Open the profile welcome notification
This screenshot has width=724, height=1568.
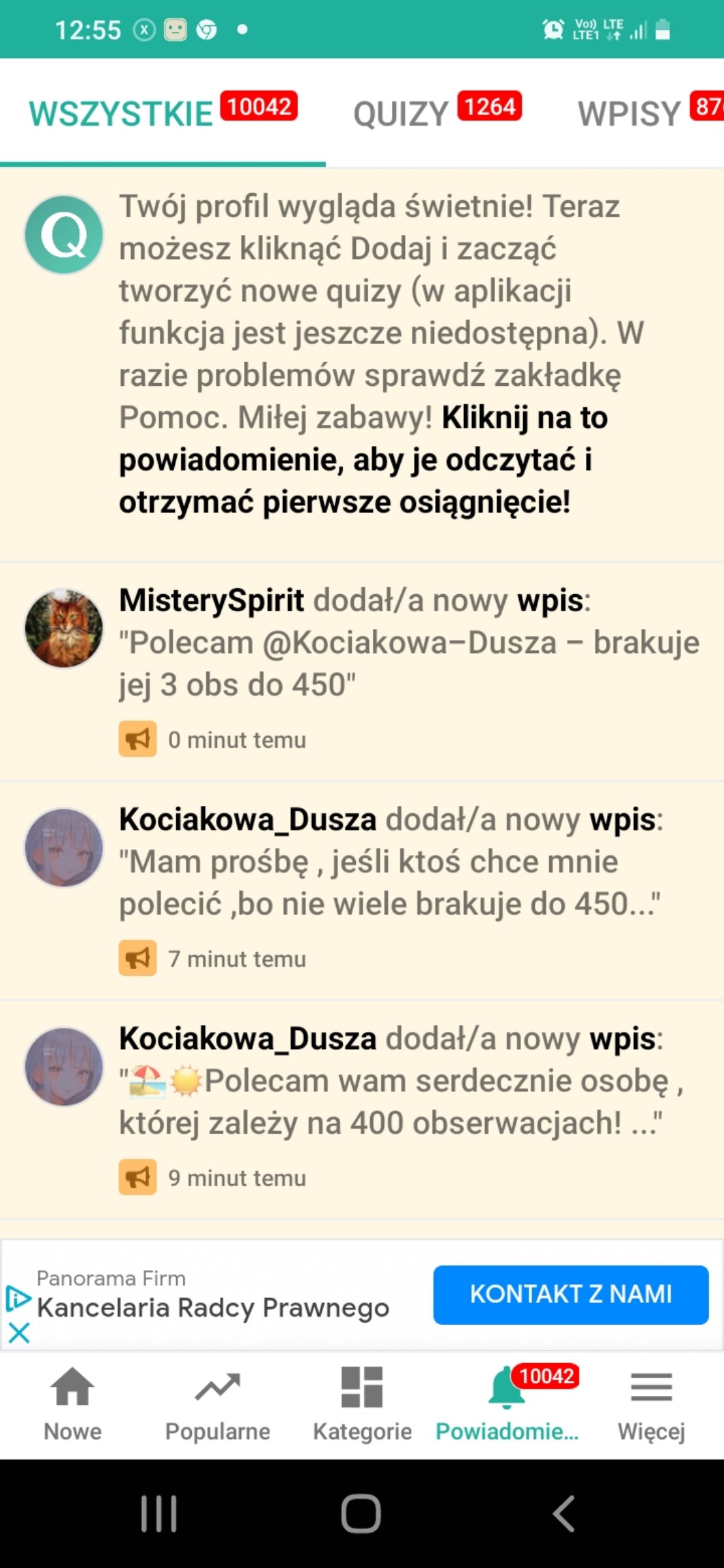[x=369, y=355]
